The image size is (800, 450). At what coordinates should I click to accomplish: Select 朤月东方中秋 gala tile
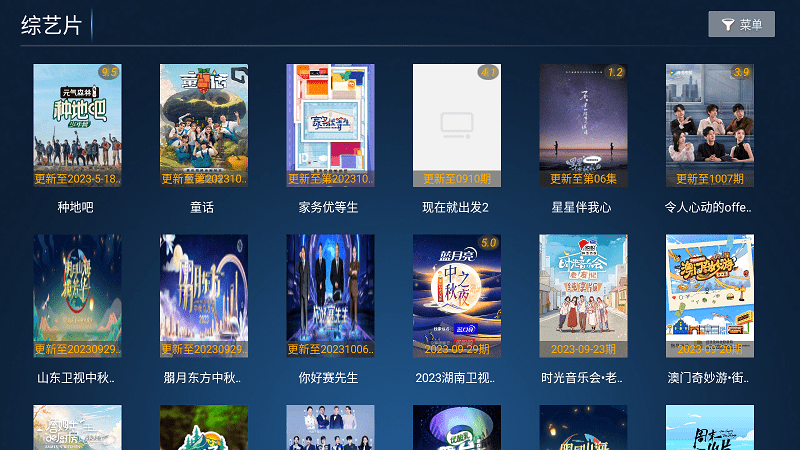(203, 297)
